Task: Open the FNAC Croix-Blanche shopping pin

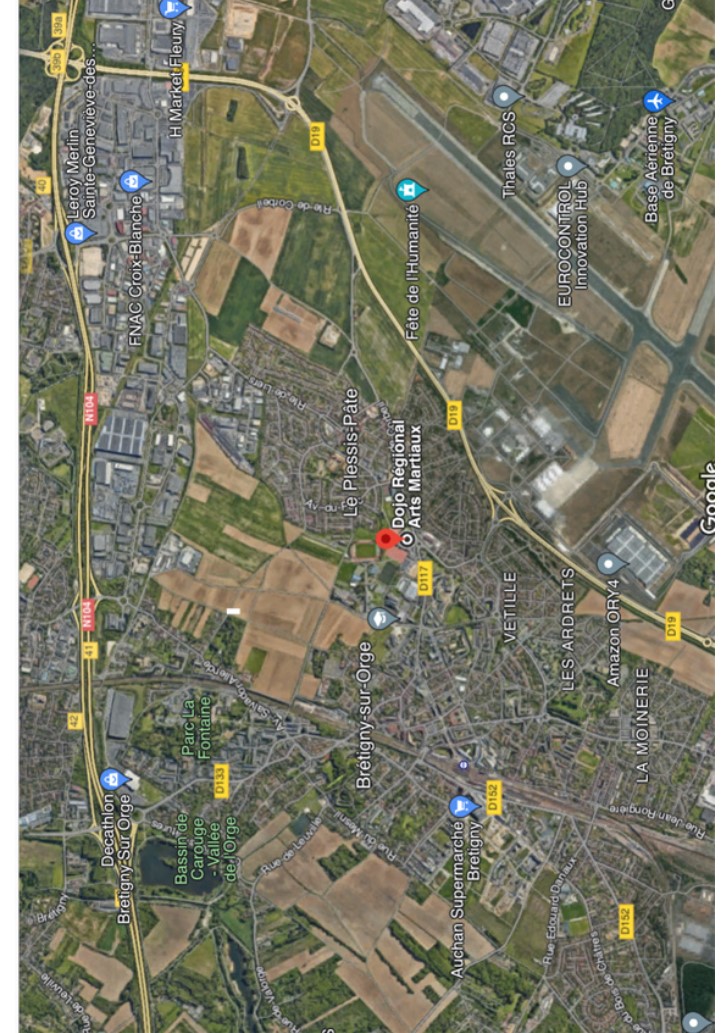Action: [x=133, y=183]
